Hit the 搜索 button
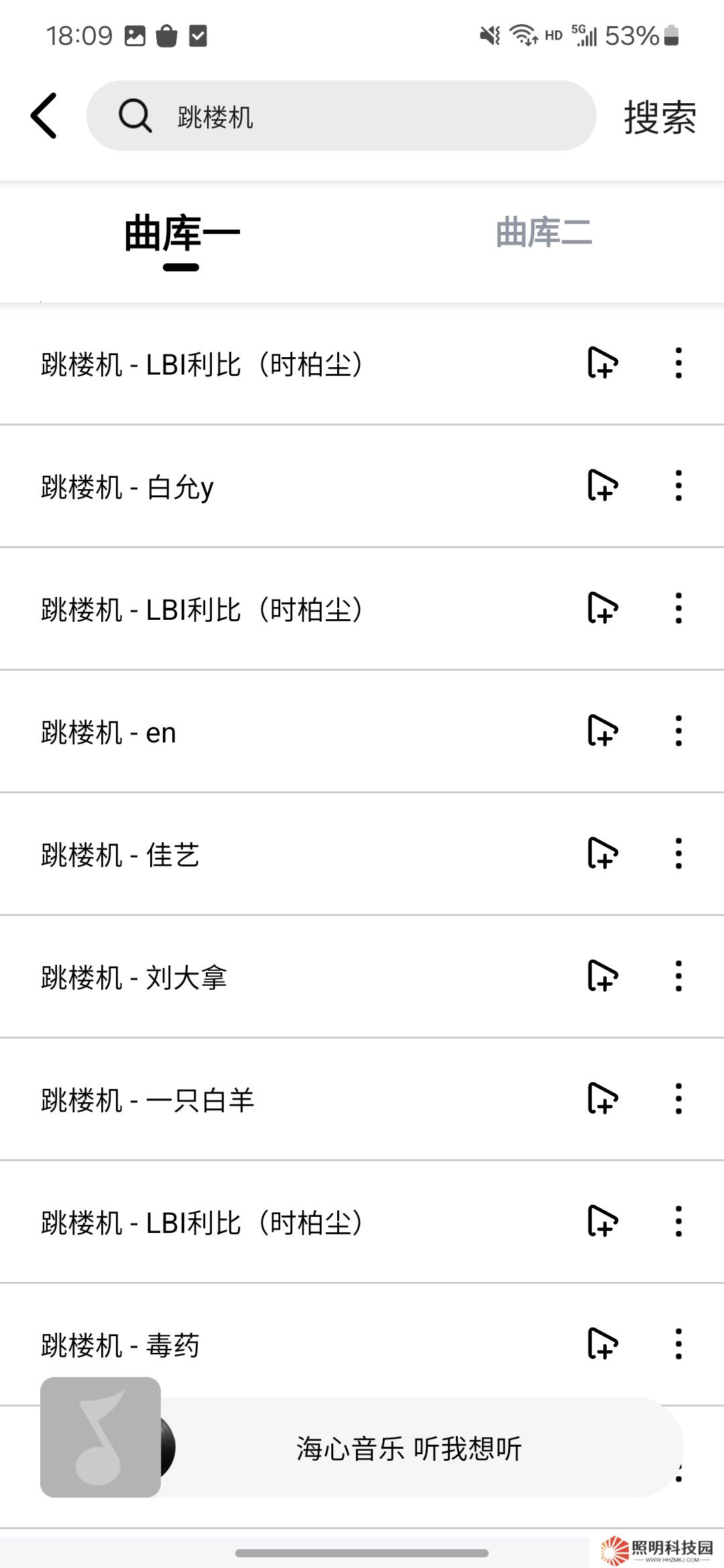This screenshot has height=1568, width=724. click(x=660, y=117)
